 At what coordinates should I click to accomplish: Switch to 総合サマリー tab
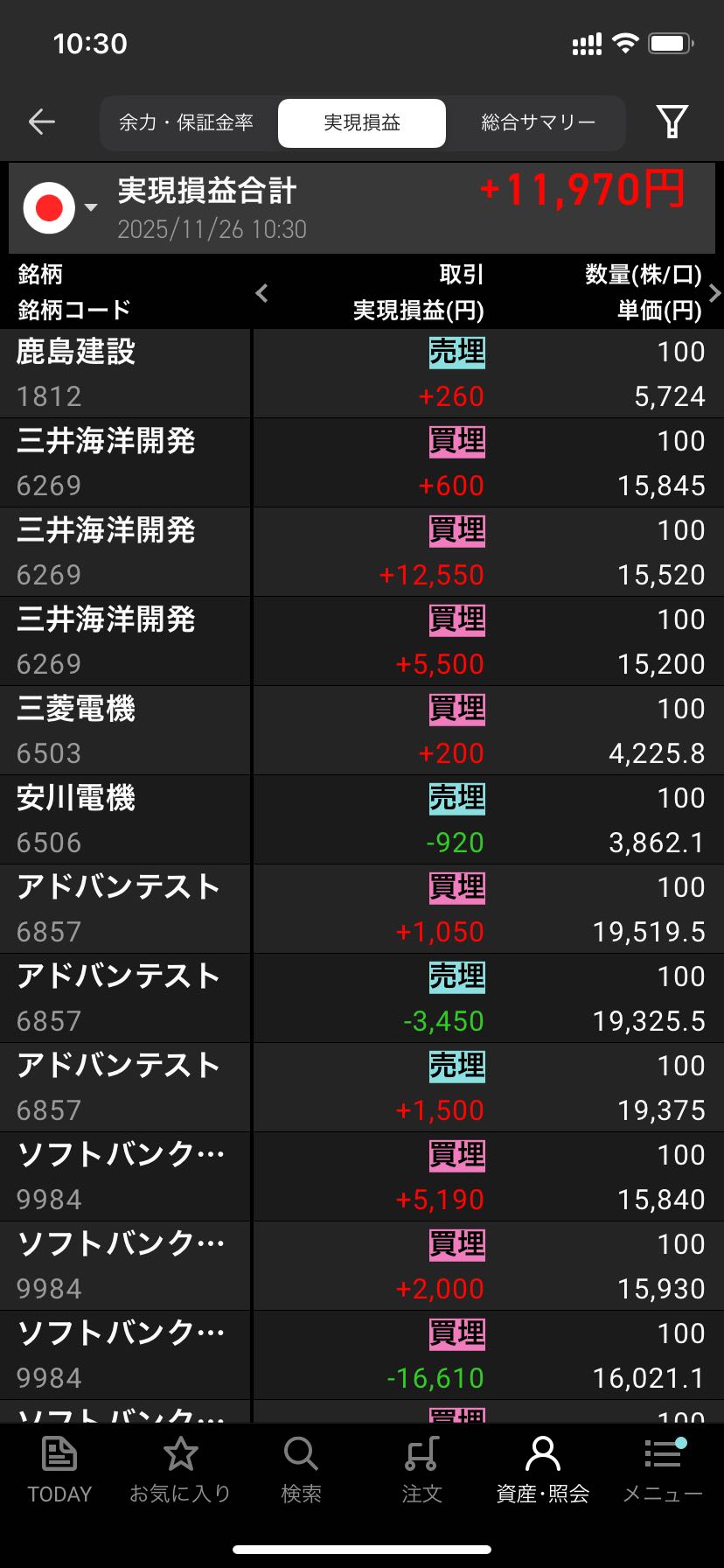(x=538, y=122)
